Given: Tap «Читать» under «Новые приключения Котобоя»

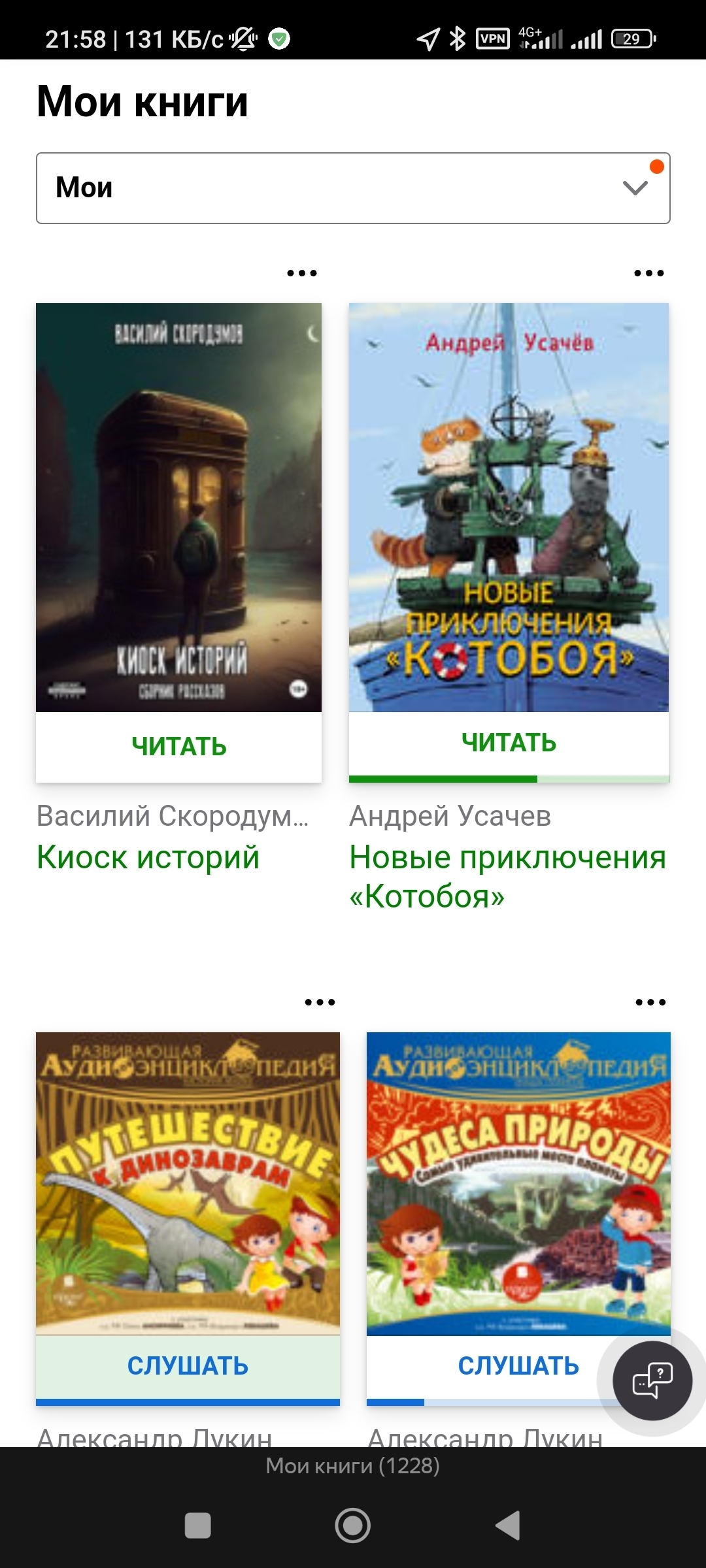Looking at the screenshot, I should [509, 743].
